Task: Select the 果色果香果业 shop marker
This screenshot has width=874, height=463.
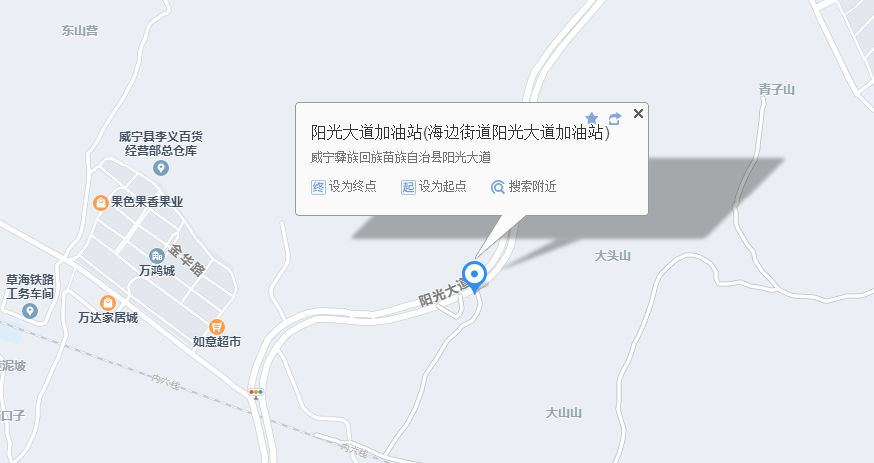Action: pyautogui.click(x=100, y=202)
